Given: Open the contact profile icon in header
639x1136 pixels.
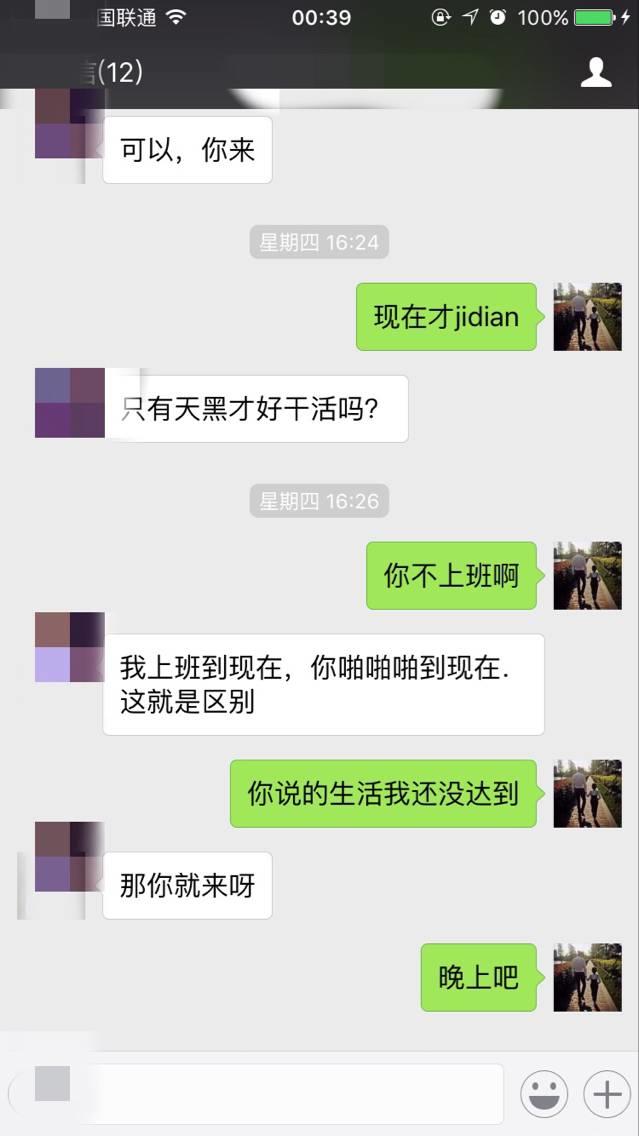Looking at the screenshot, I should 596,72.
